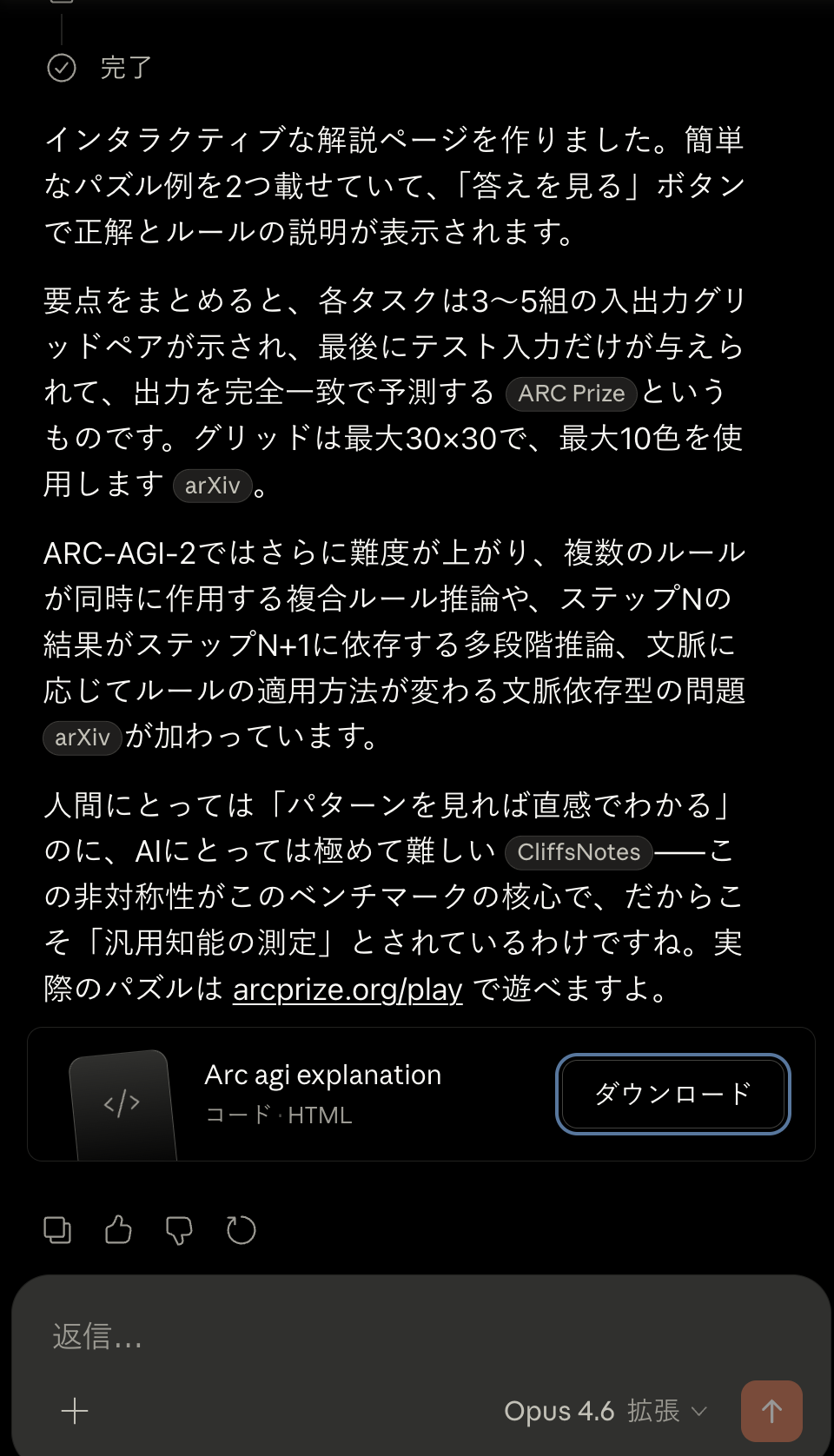Send the message with the arrow button

coord(771,1411)
